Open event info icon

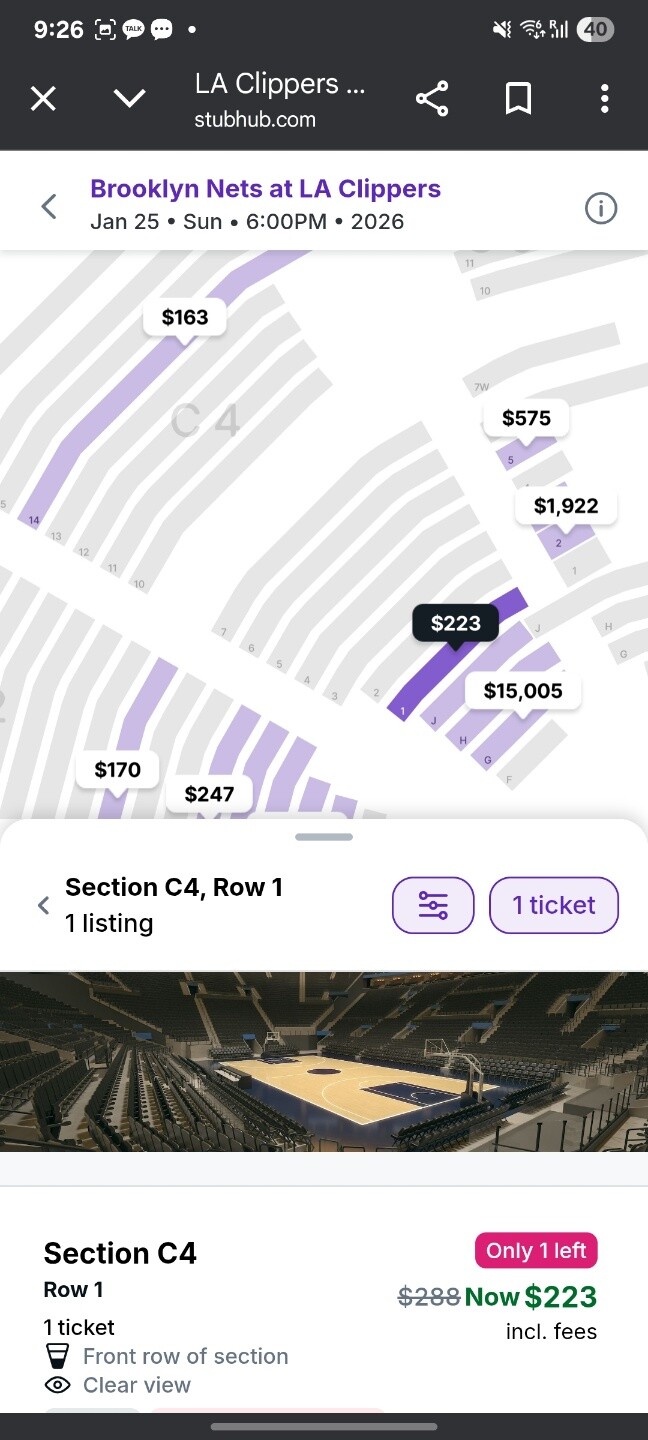click(x=601, y=208)
